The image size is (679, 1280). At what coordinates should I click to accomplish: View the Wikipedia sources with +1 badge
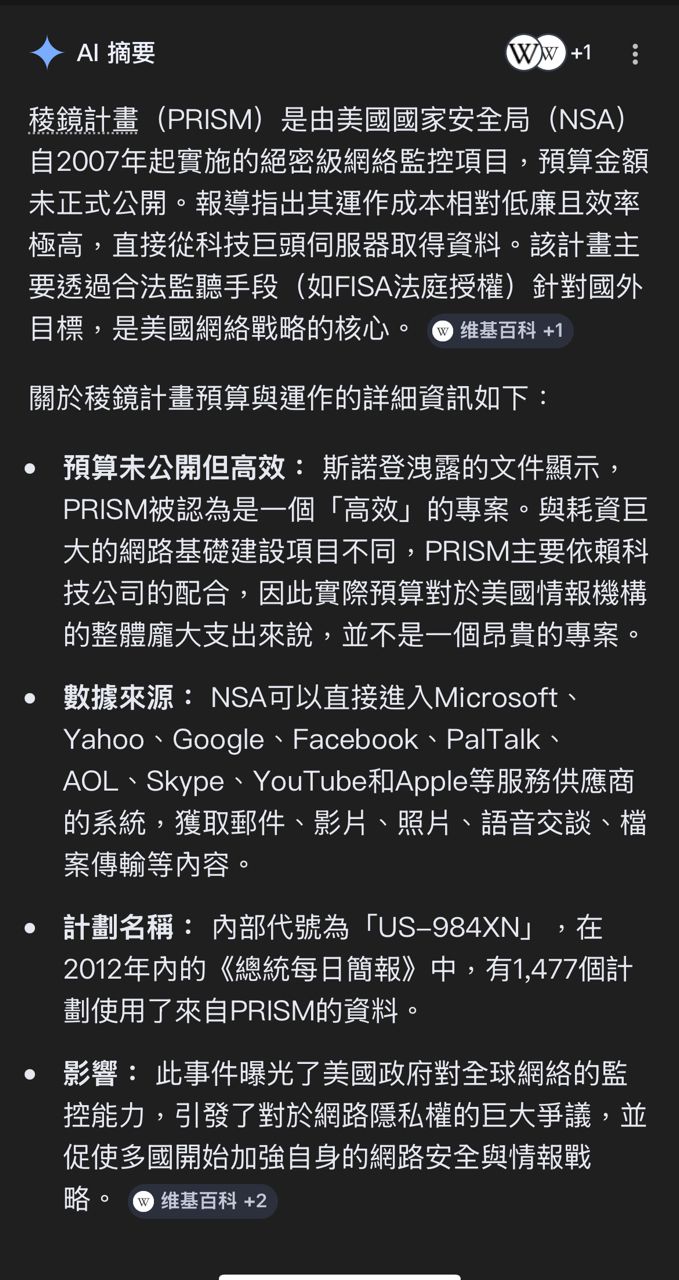point(548,53)
